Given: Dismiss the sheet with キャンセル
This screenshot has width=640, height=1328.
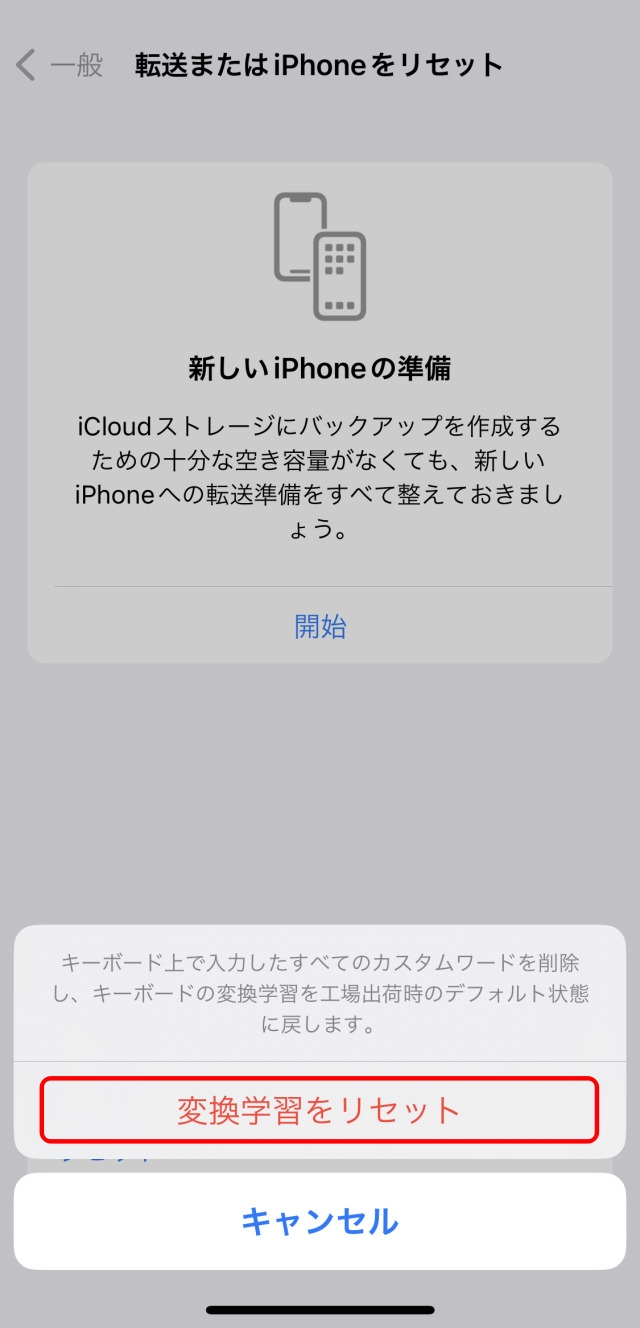Looking at the screenshot, I should click(x=319, y=1221).
